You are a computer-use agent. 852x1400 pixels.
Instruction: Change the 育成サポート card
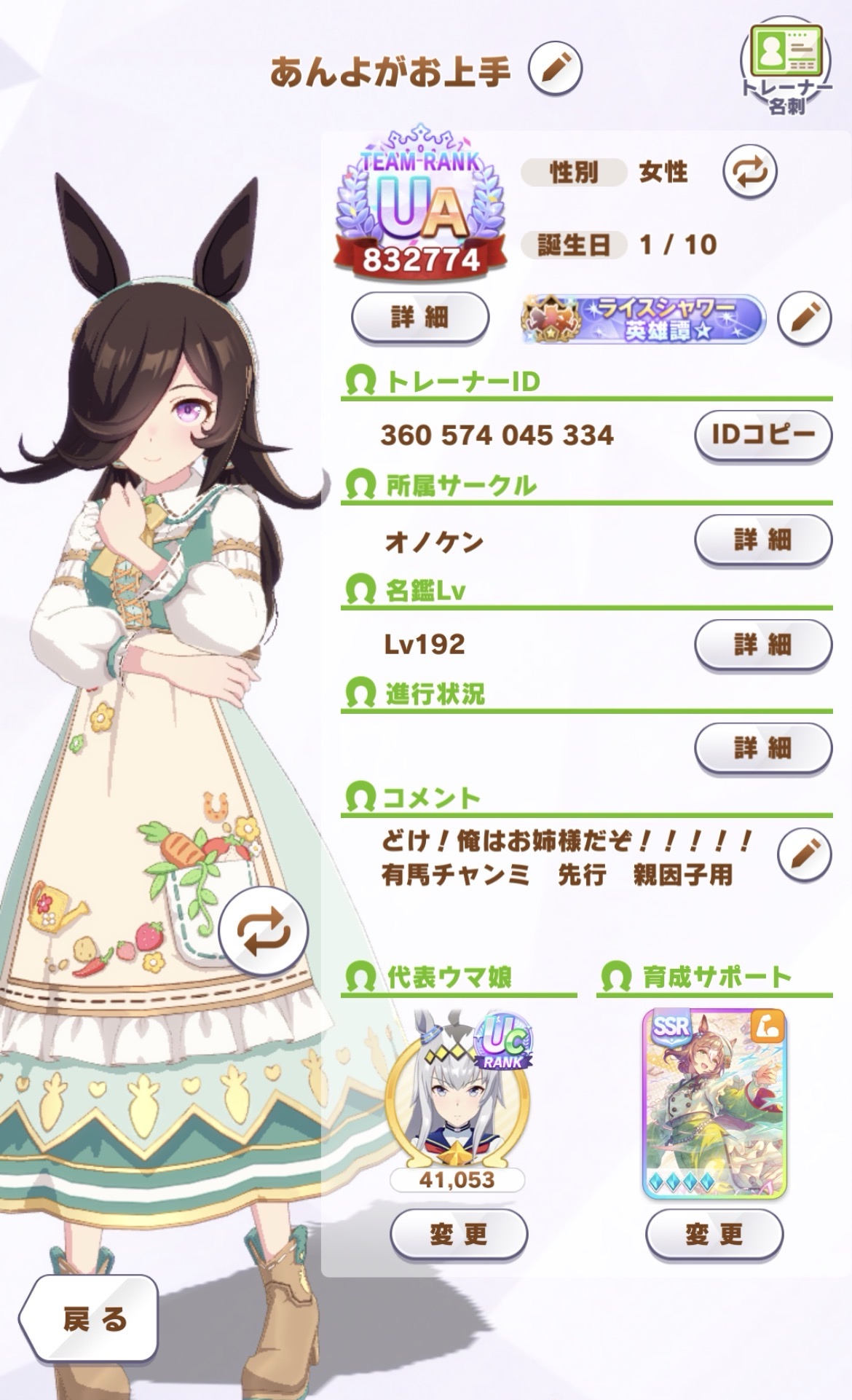(714, 1234)
